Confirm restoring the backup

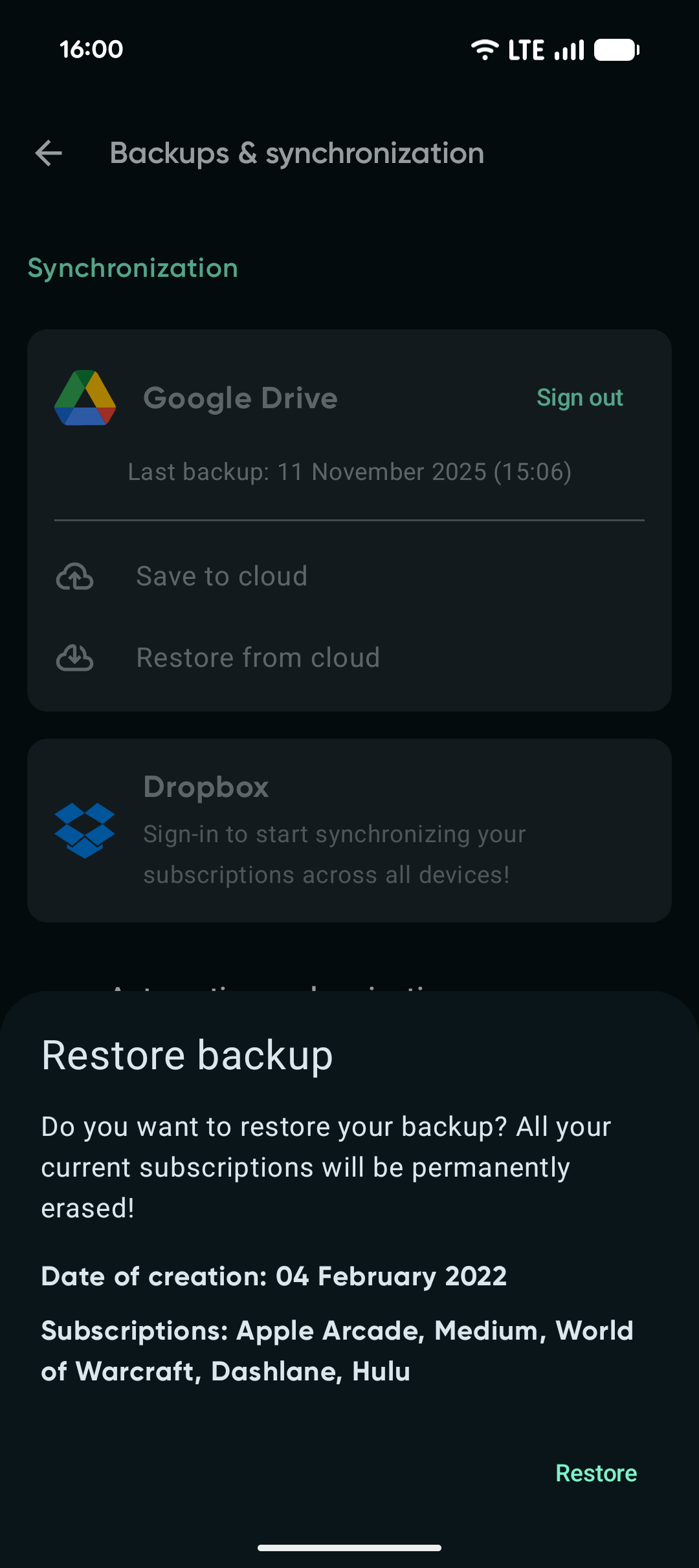[595, 1473]
